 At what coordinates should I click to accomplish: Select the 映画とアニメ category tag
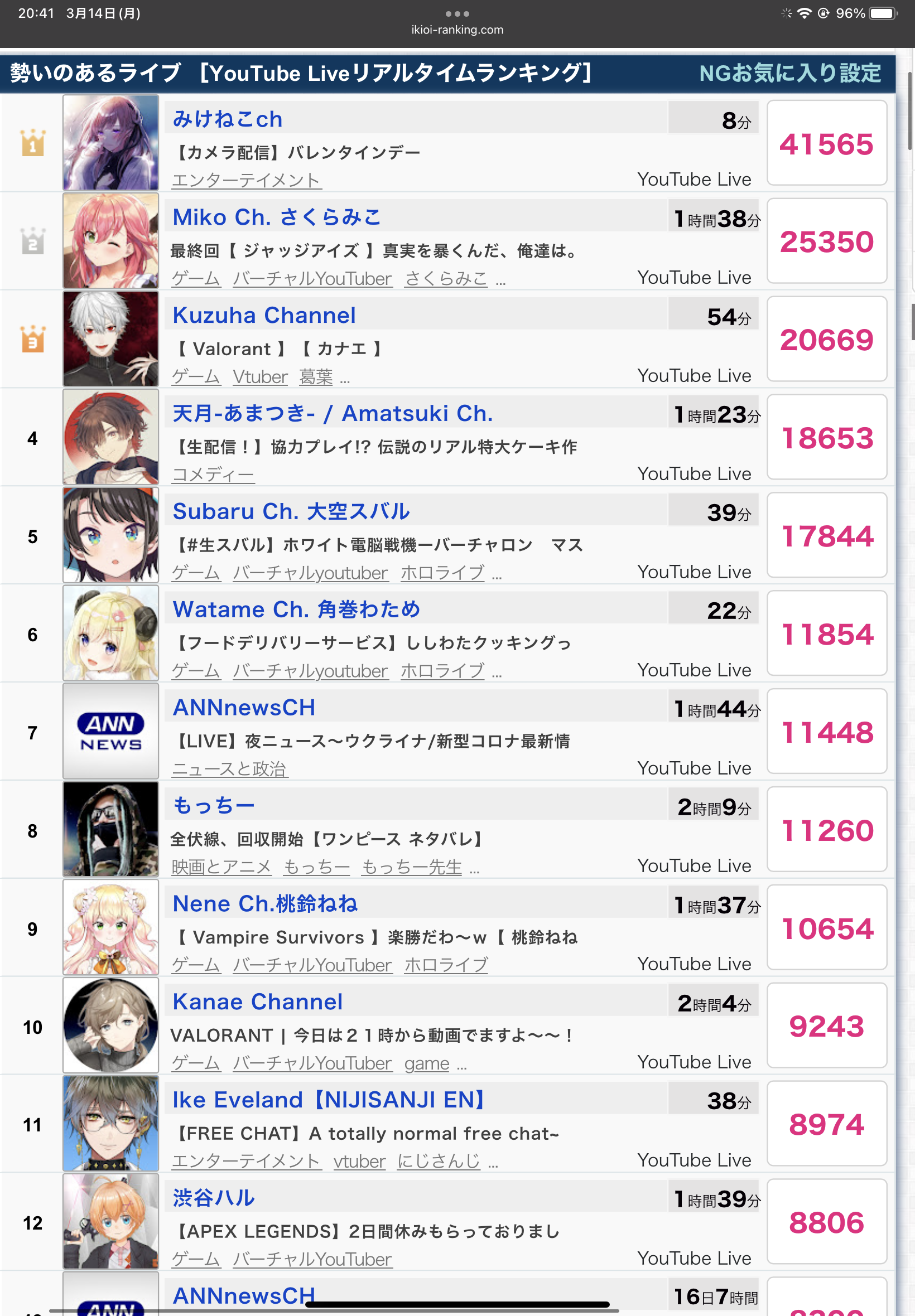221,867
